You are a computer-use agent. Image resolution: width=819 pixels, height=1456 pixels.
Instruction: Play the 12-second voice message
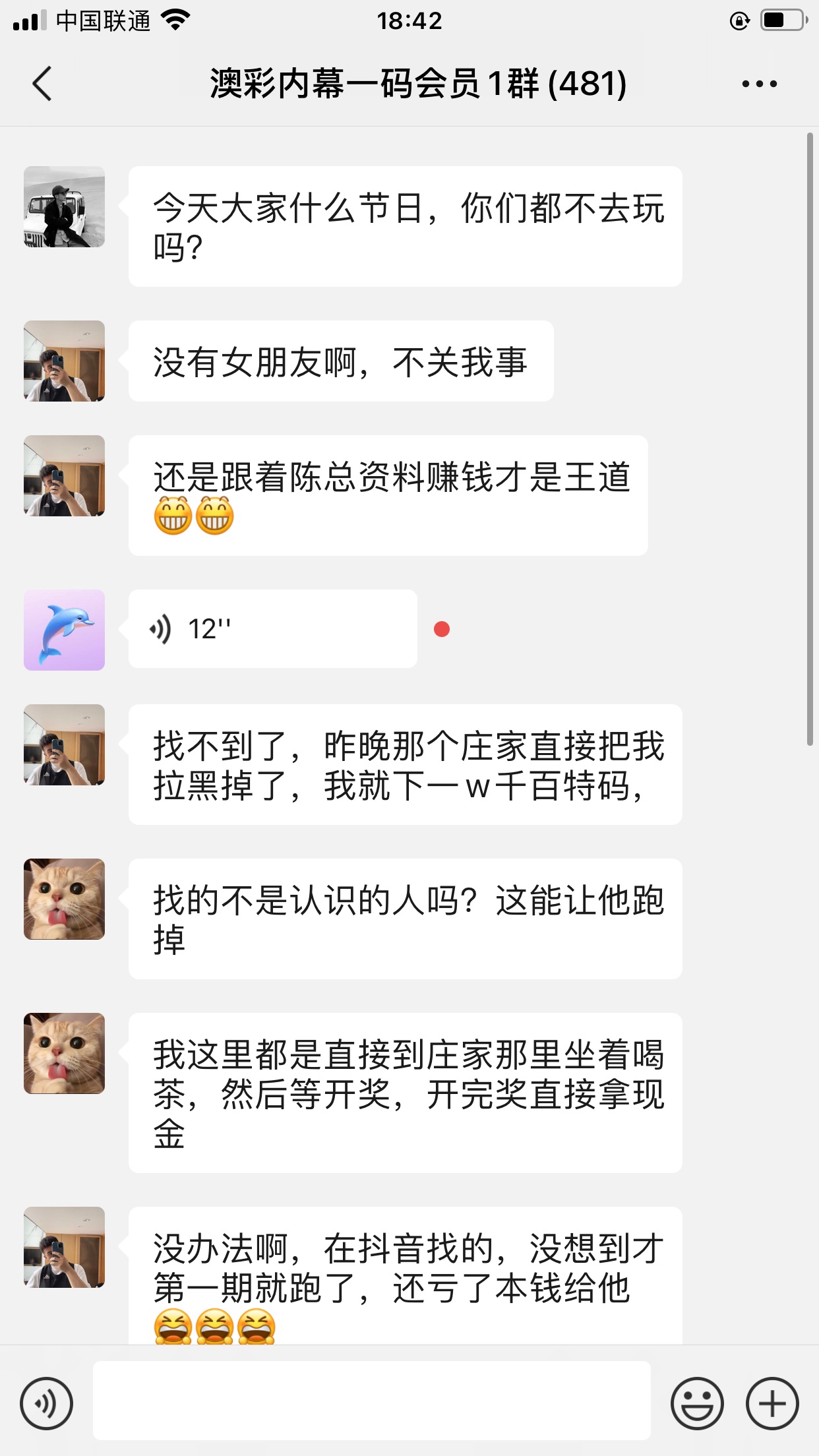coord(272,629)
